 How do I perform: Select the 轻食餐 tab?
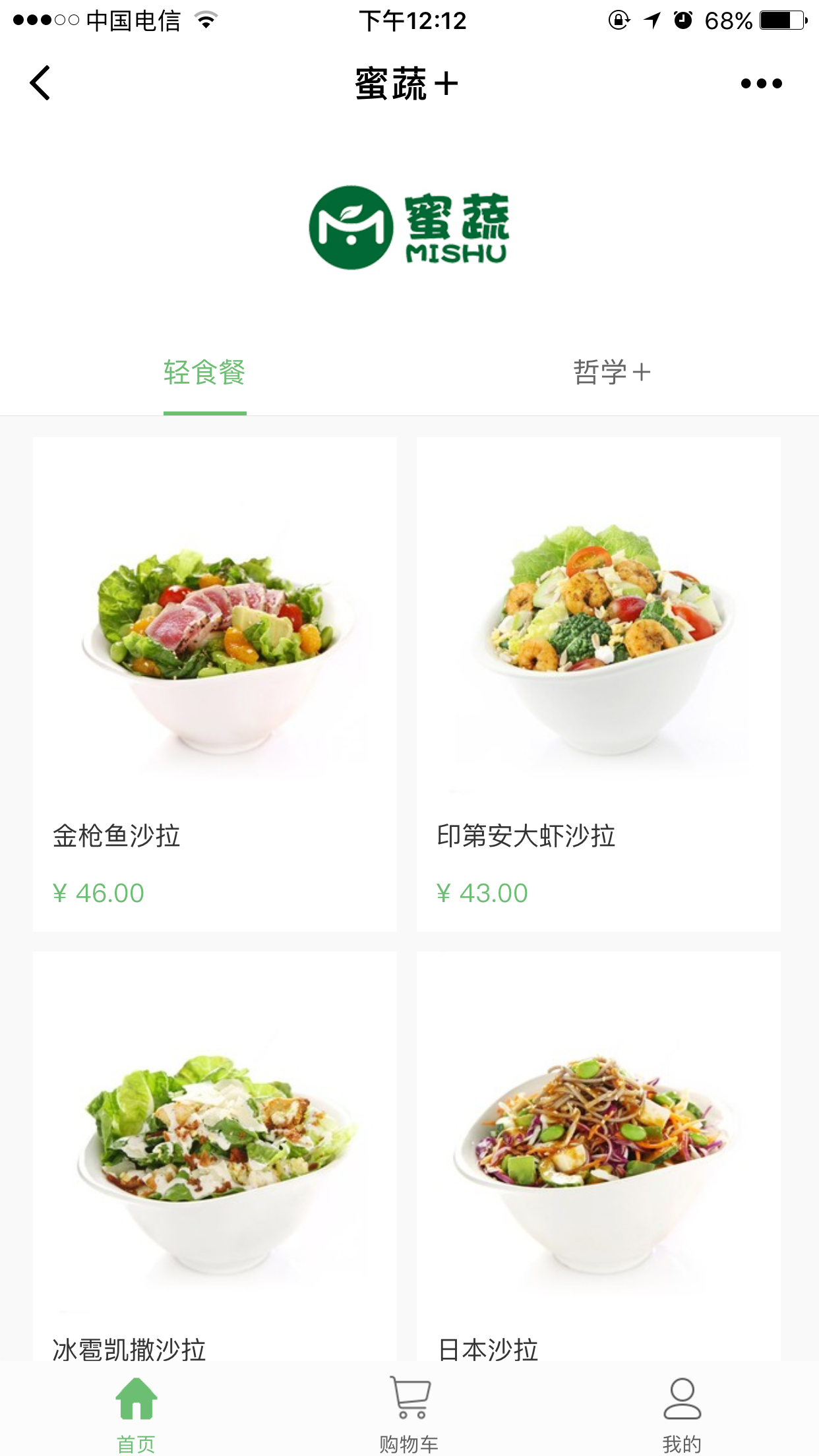pyautogui.click(x=204, y=373)
